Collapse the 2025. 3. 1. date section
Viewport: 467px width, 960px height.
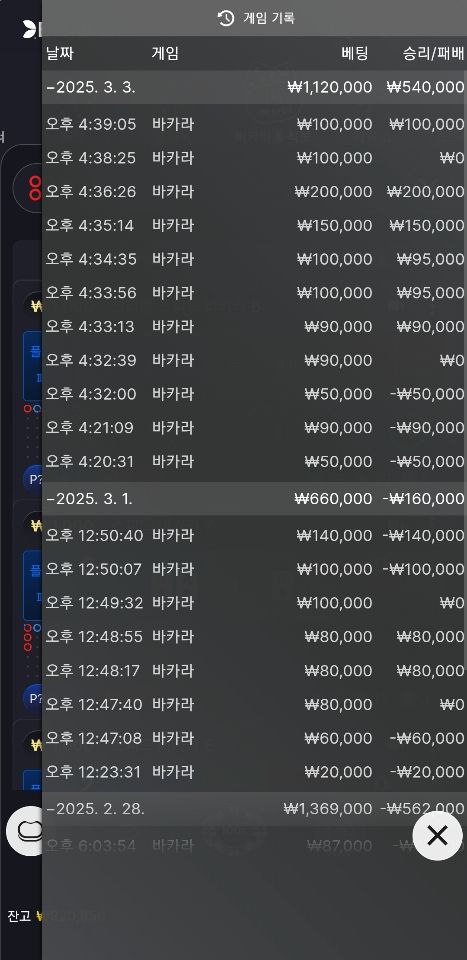[255, 499]
